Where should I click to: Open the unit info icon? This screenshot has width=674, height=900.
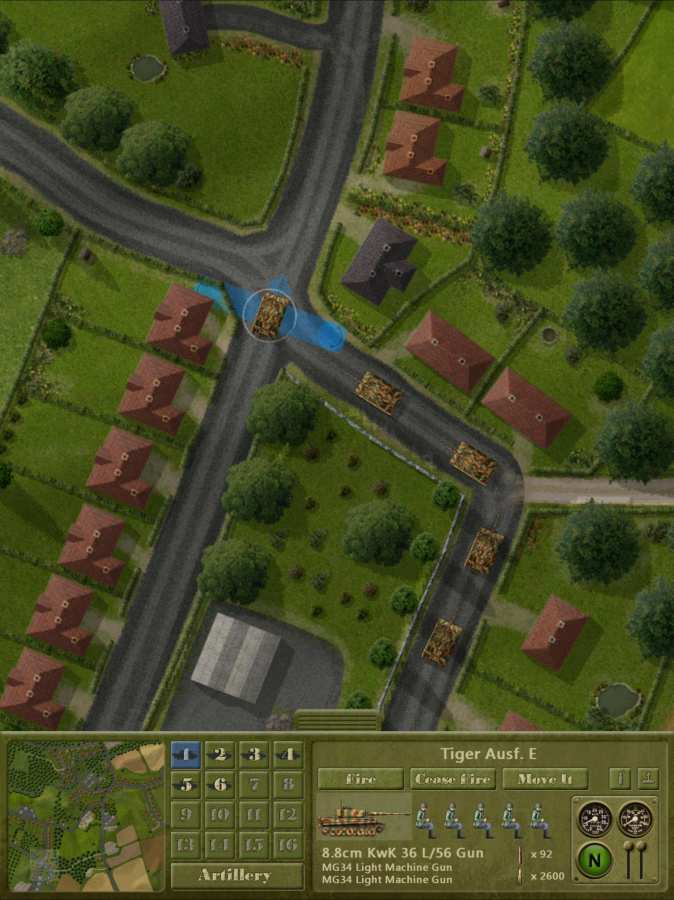coord(621,778)
